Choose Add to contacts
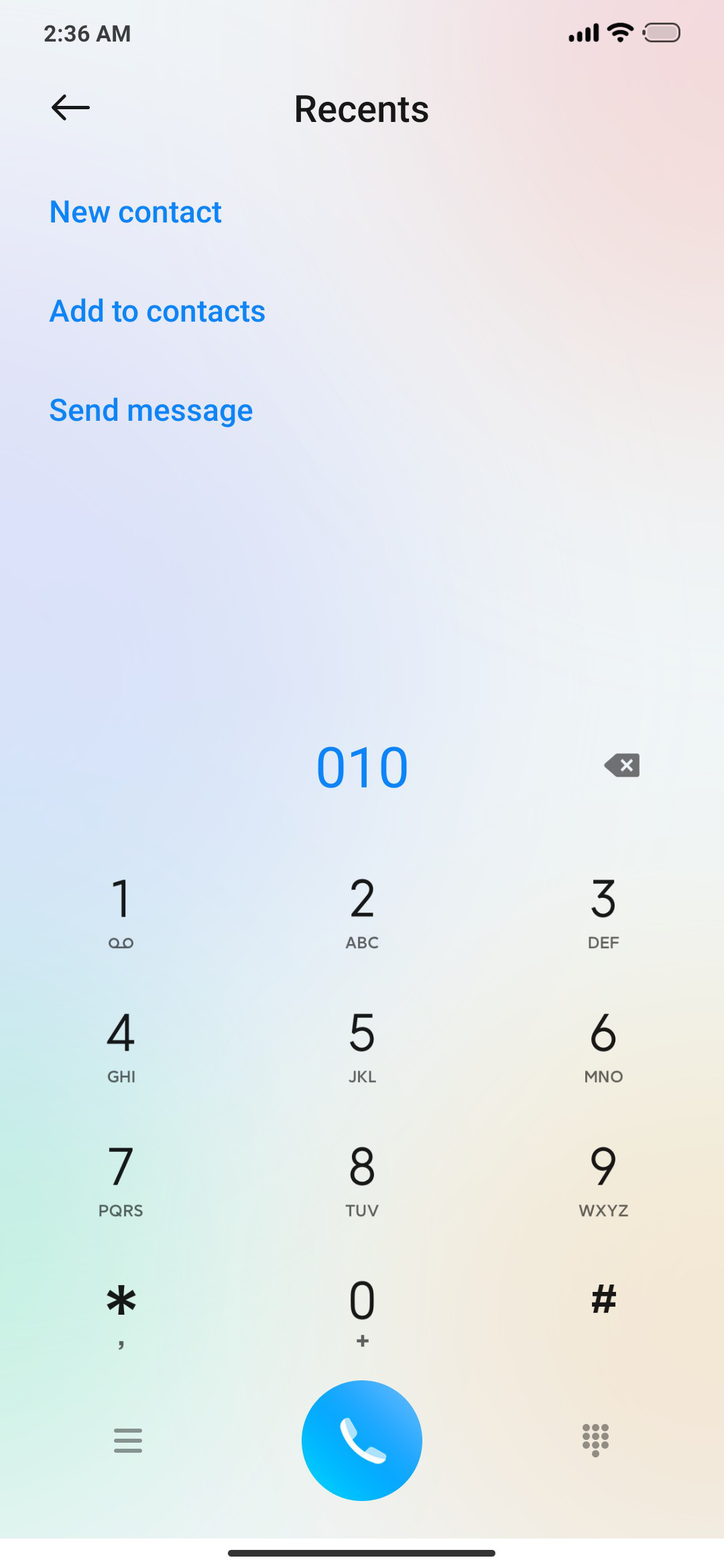 (158, 312)
